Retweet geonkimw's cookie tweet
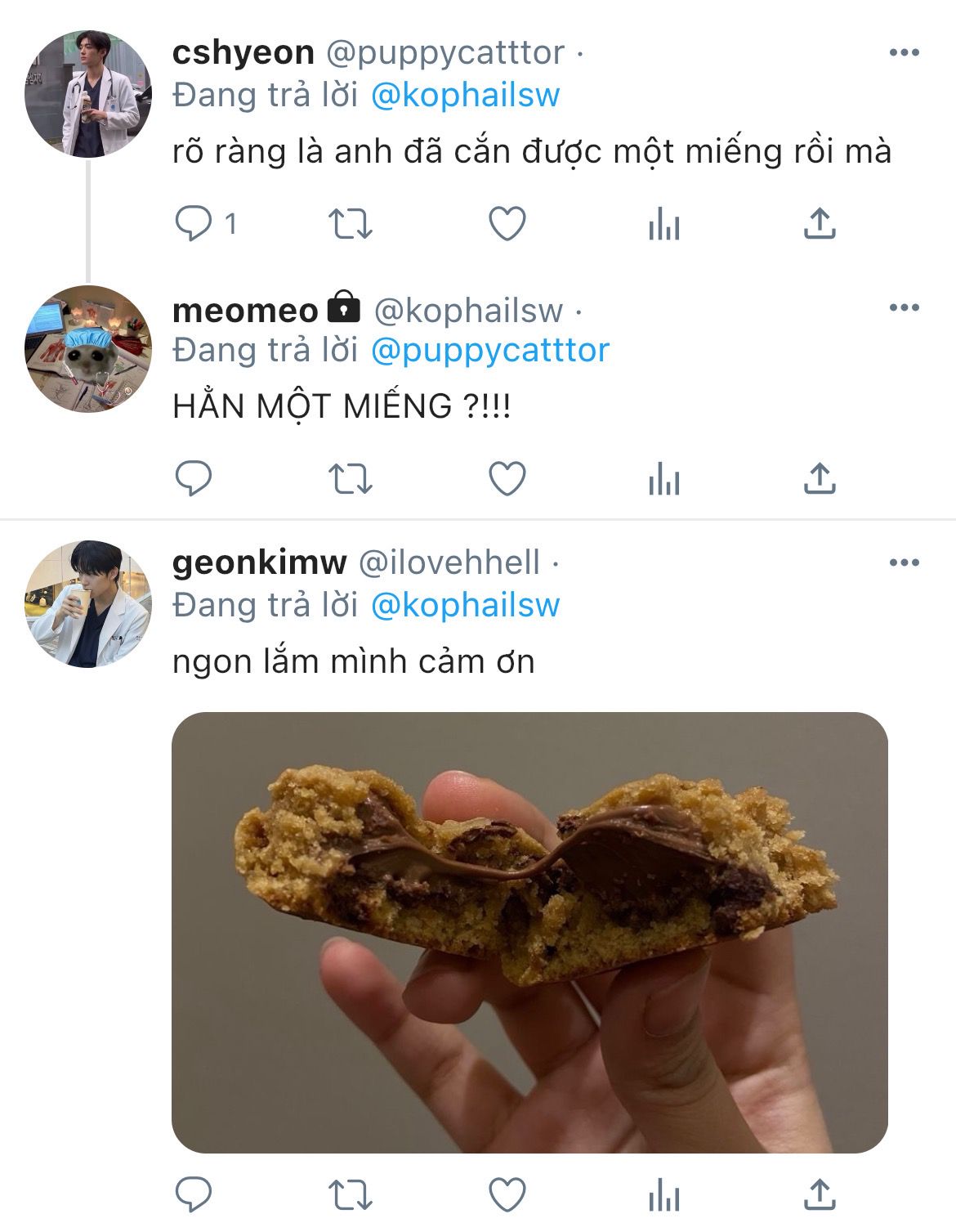Screen dimensions: 956x1232 pyautogui.click(x=350, y=1196)
